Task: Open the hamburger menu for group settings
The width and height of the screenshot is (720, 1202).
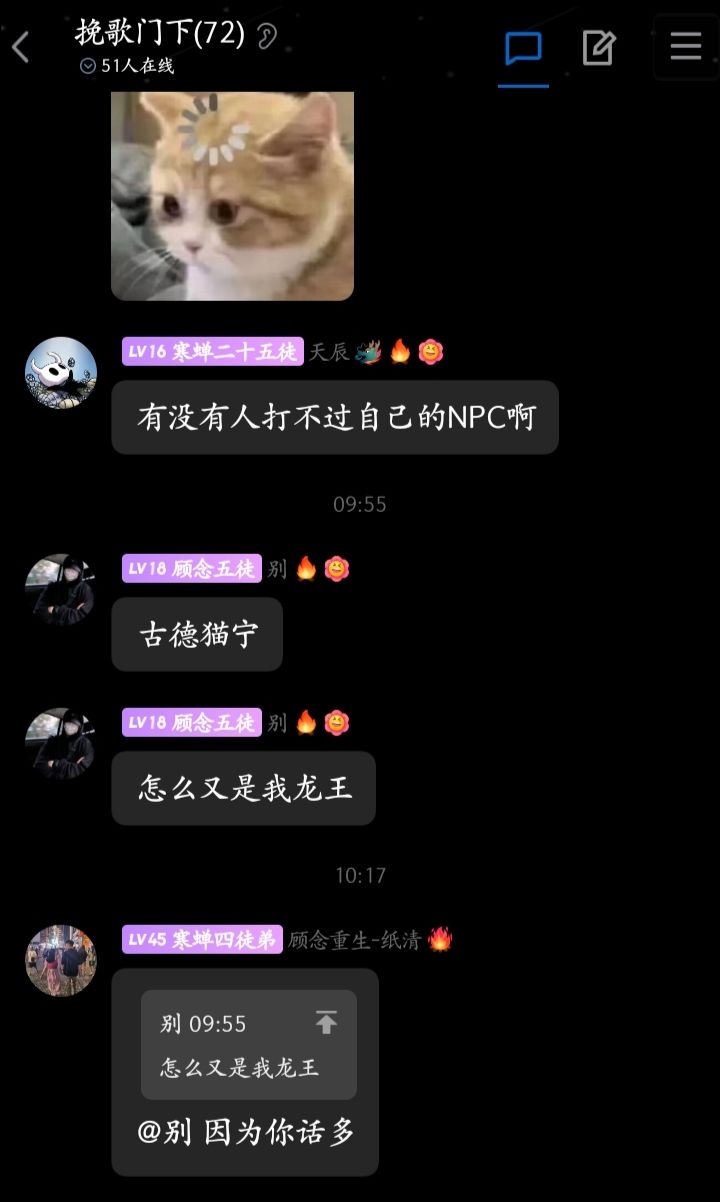Action: [684, 46]
